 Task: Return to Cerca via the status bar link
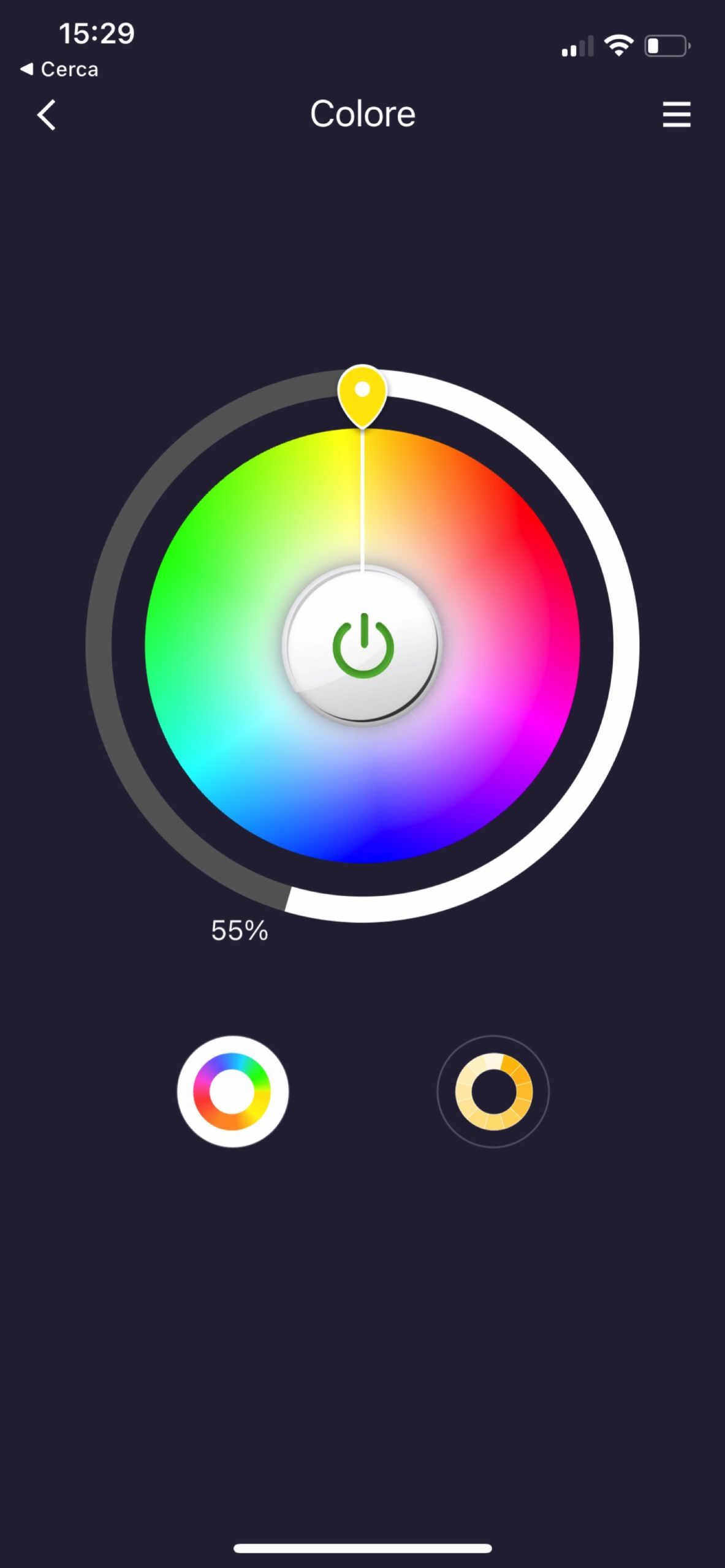point(60,69)
